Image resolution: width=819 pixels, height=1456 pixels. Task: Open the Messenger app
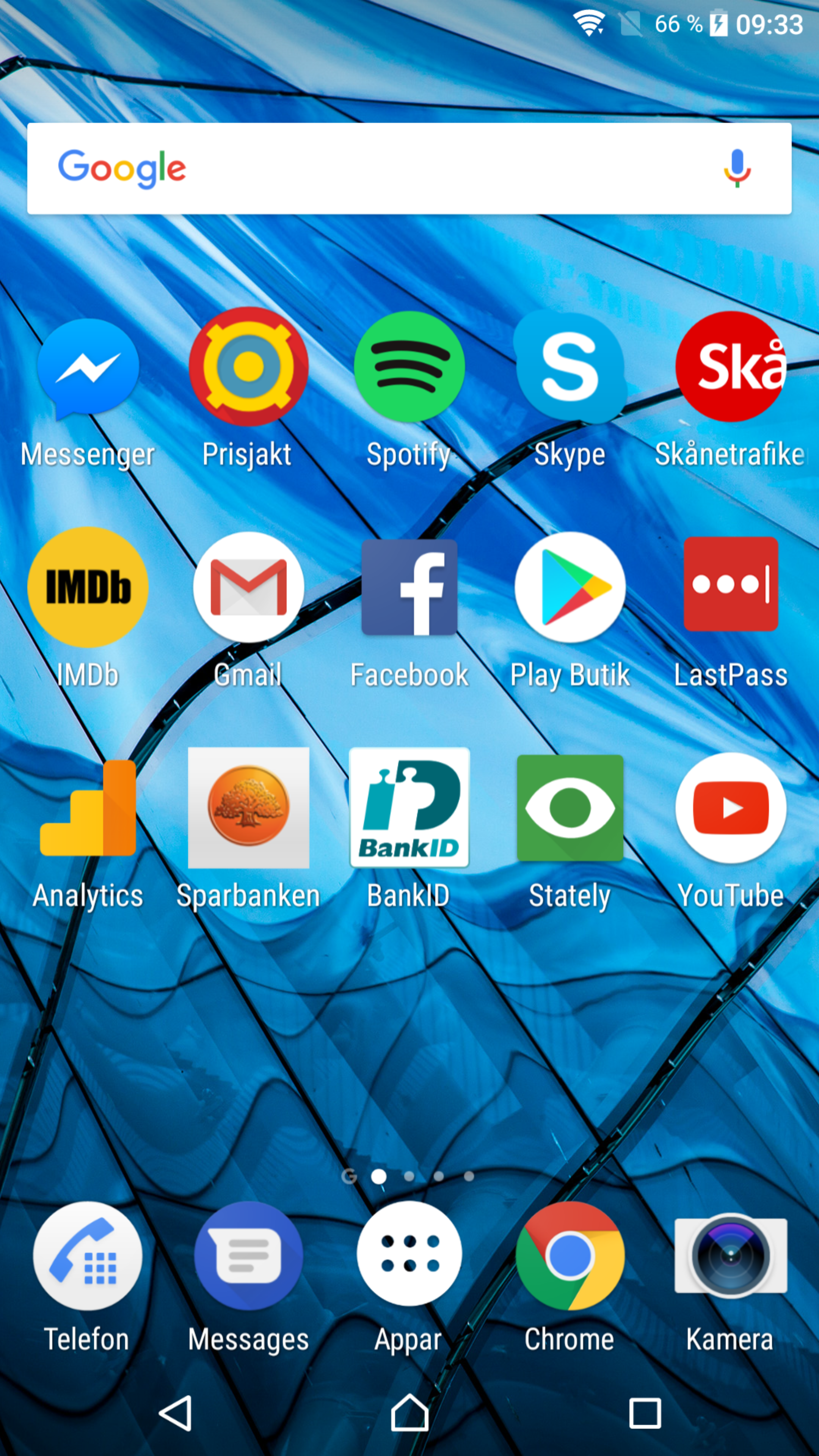coord(88,367)
